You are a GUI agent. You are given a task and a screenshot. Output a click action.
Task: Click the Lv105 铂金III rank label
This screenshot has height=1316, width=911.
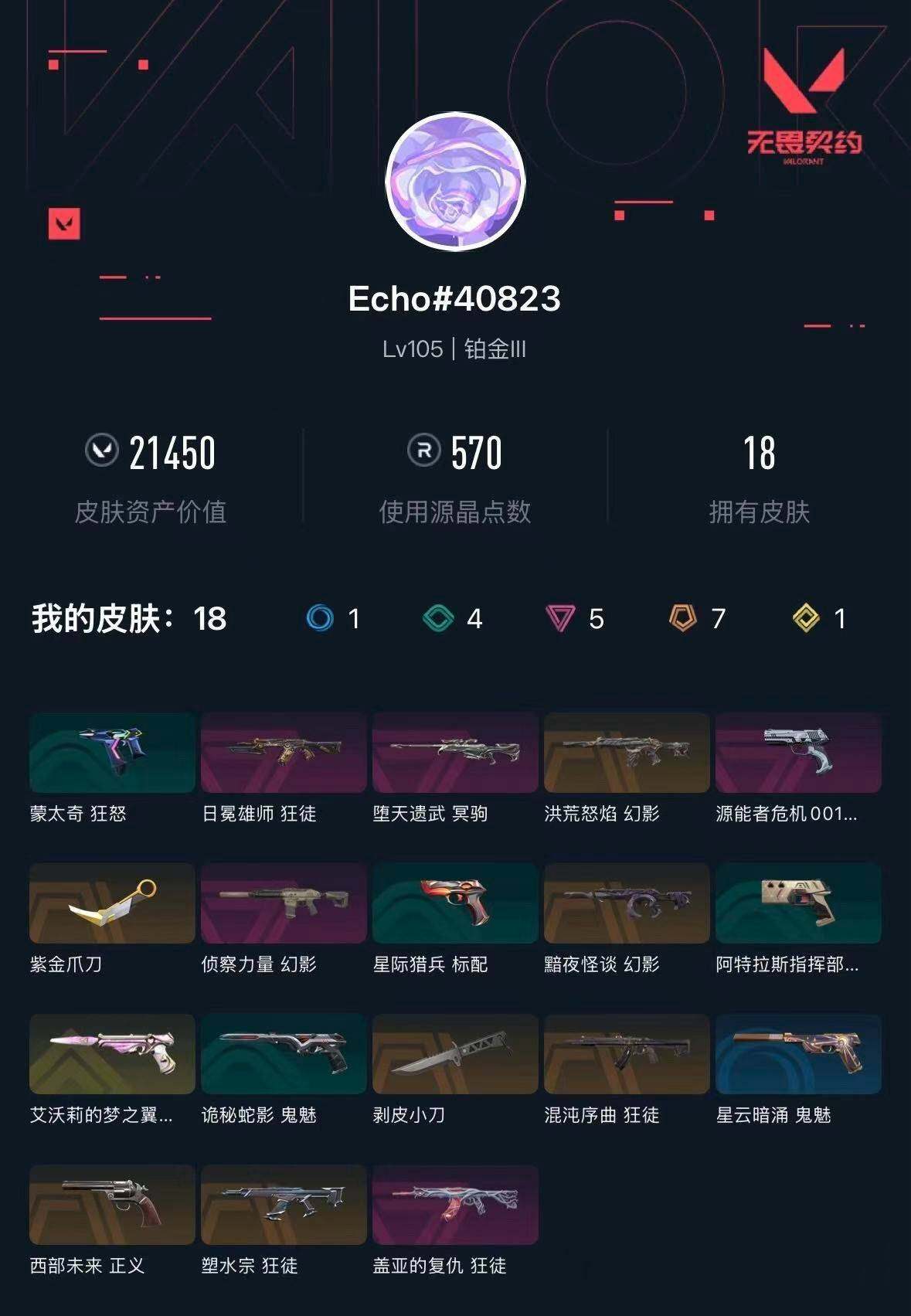point(455,349)
